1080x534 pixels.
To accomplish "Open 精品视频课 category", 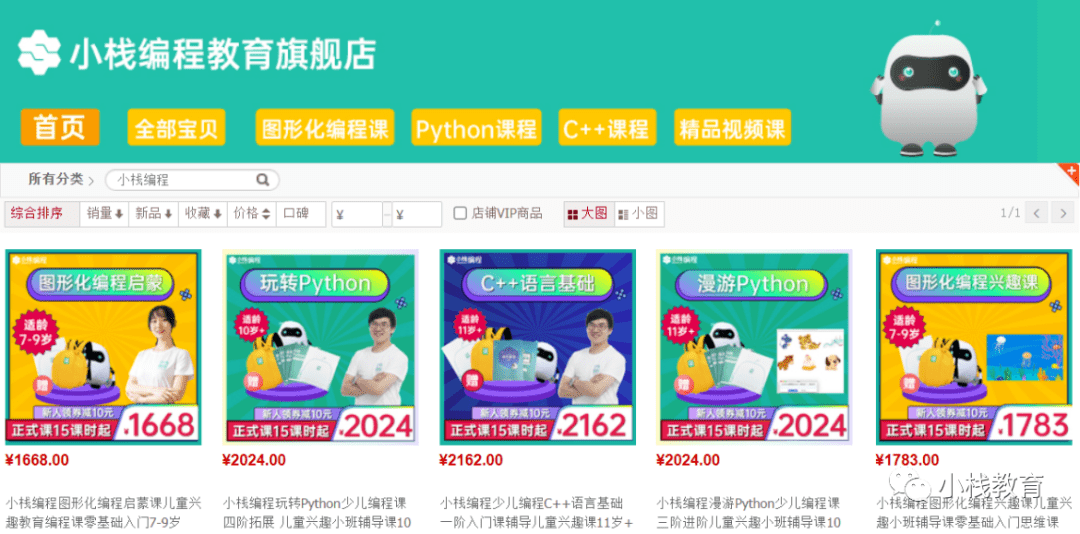I will 732,128.
